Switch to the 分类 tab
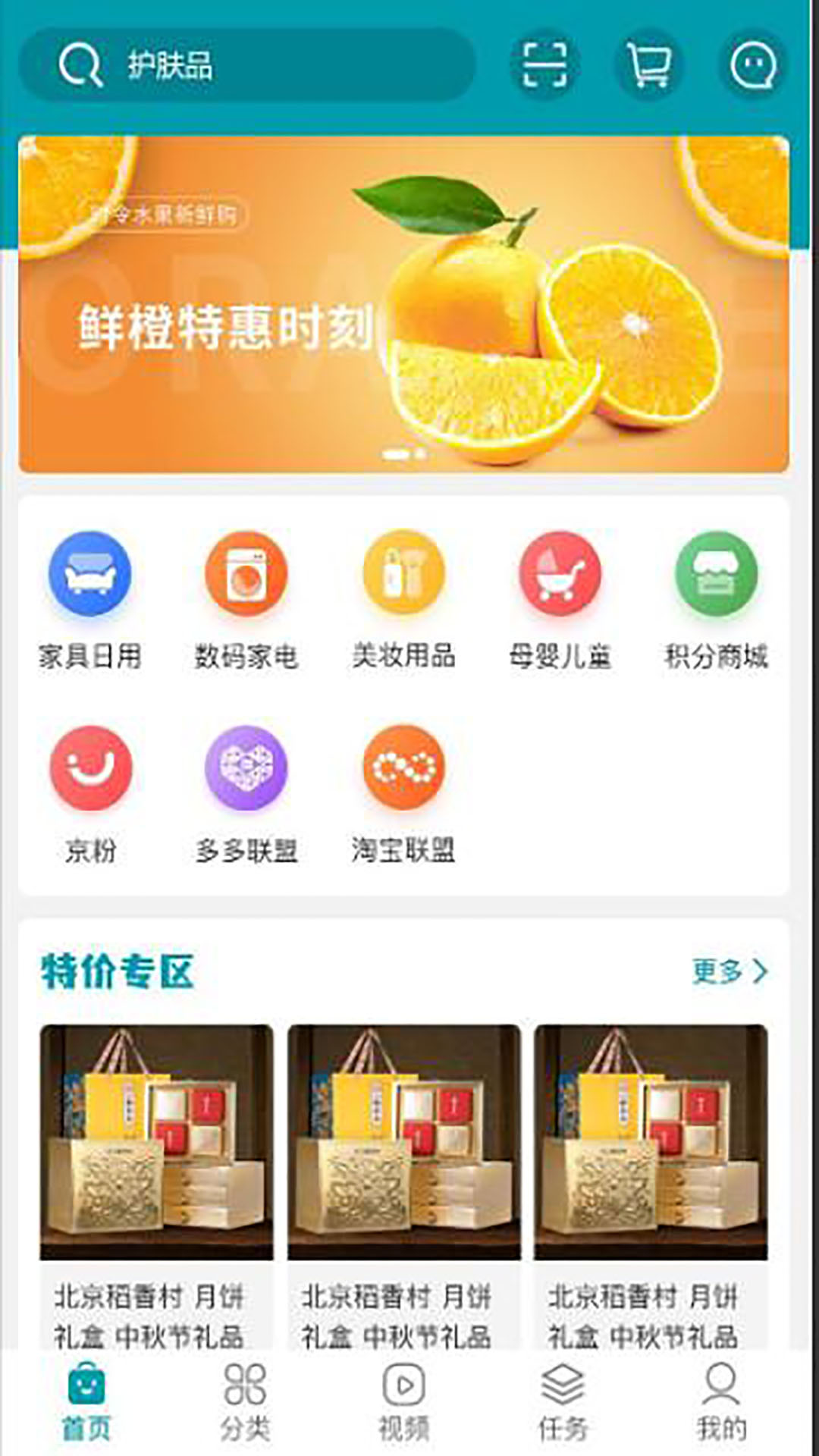The height and width of the screenshot is (1456, 819). tap(245, 1403)
